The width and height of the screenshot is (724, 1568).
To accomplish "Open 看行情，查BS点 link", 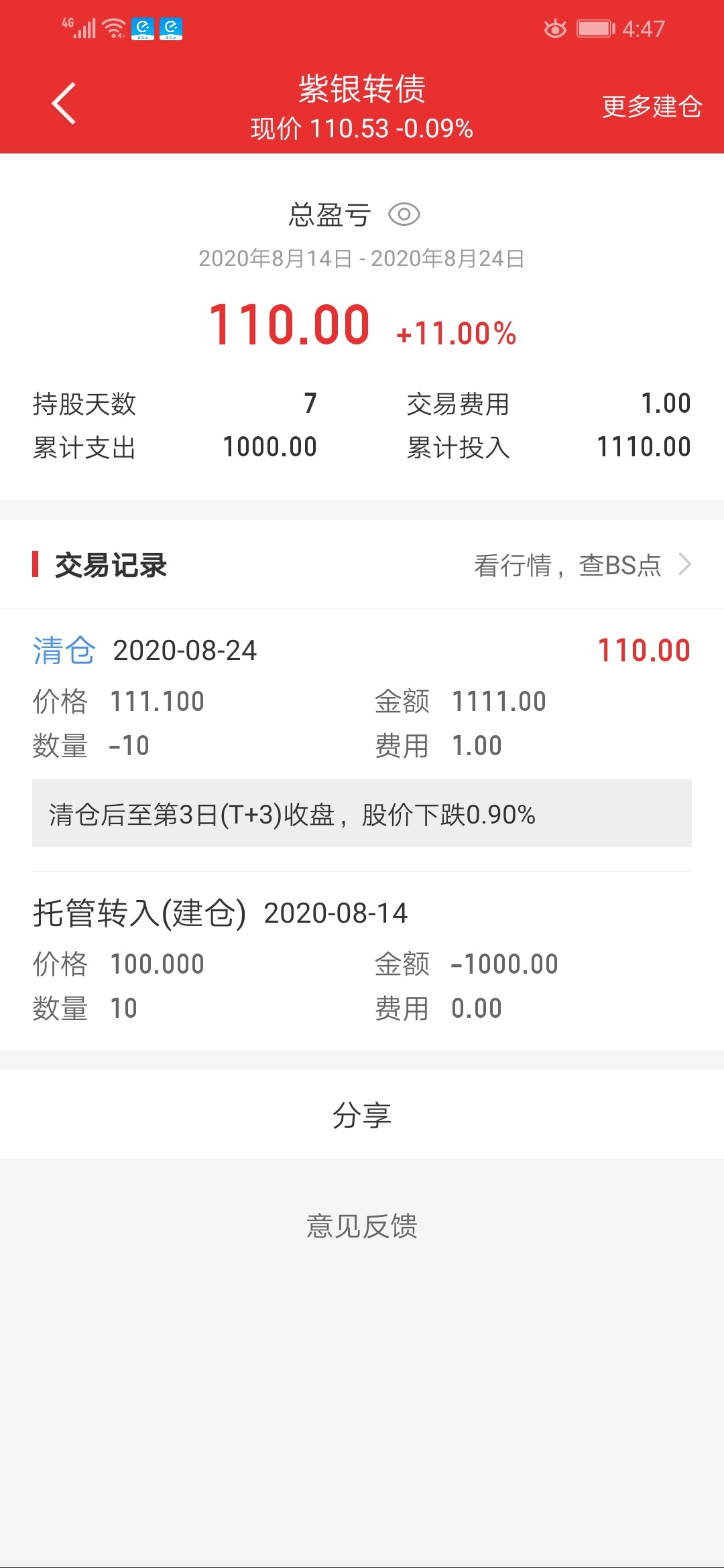I will [x=583, y=565].
